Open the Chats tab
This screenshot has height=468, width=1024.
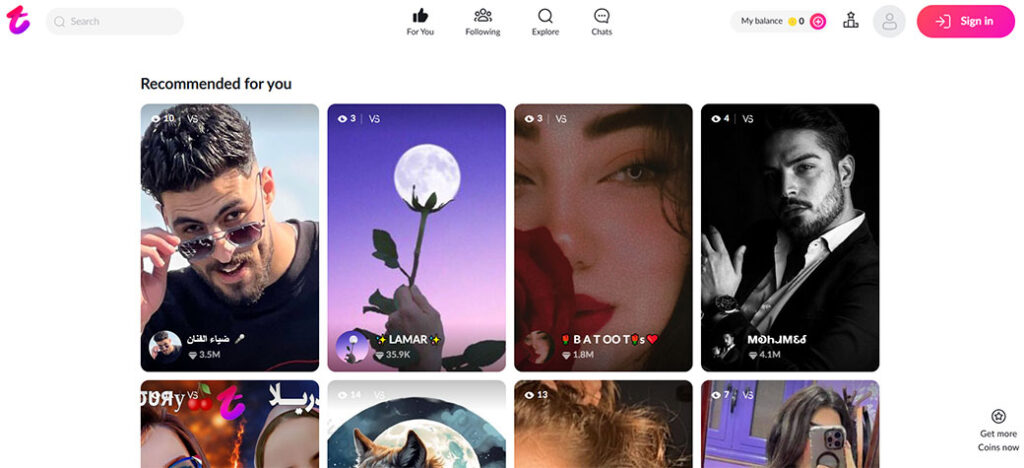[601, 22]
